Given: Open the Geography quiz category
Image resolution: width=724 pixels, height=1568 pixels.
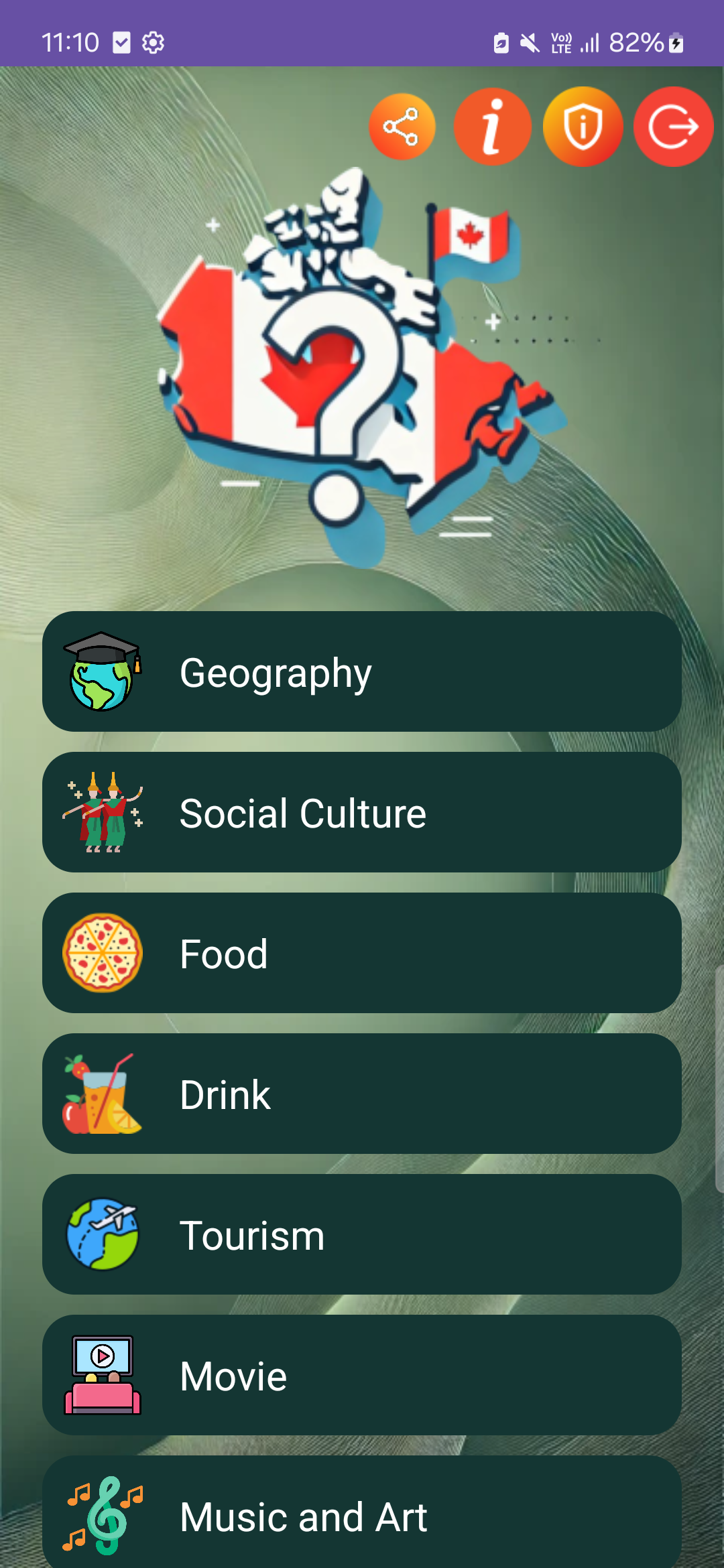Looking at the screenshot, I should tap(362, 671).
